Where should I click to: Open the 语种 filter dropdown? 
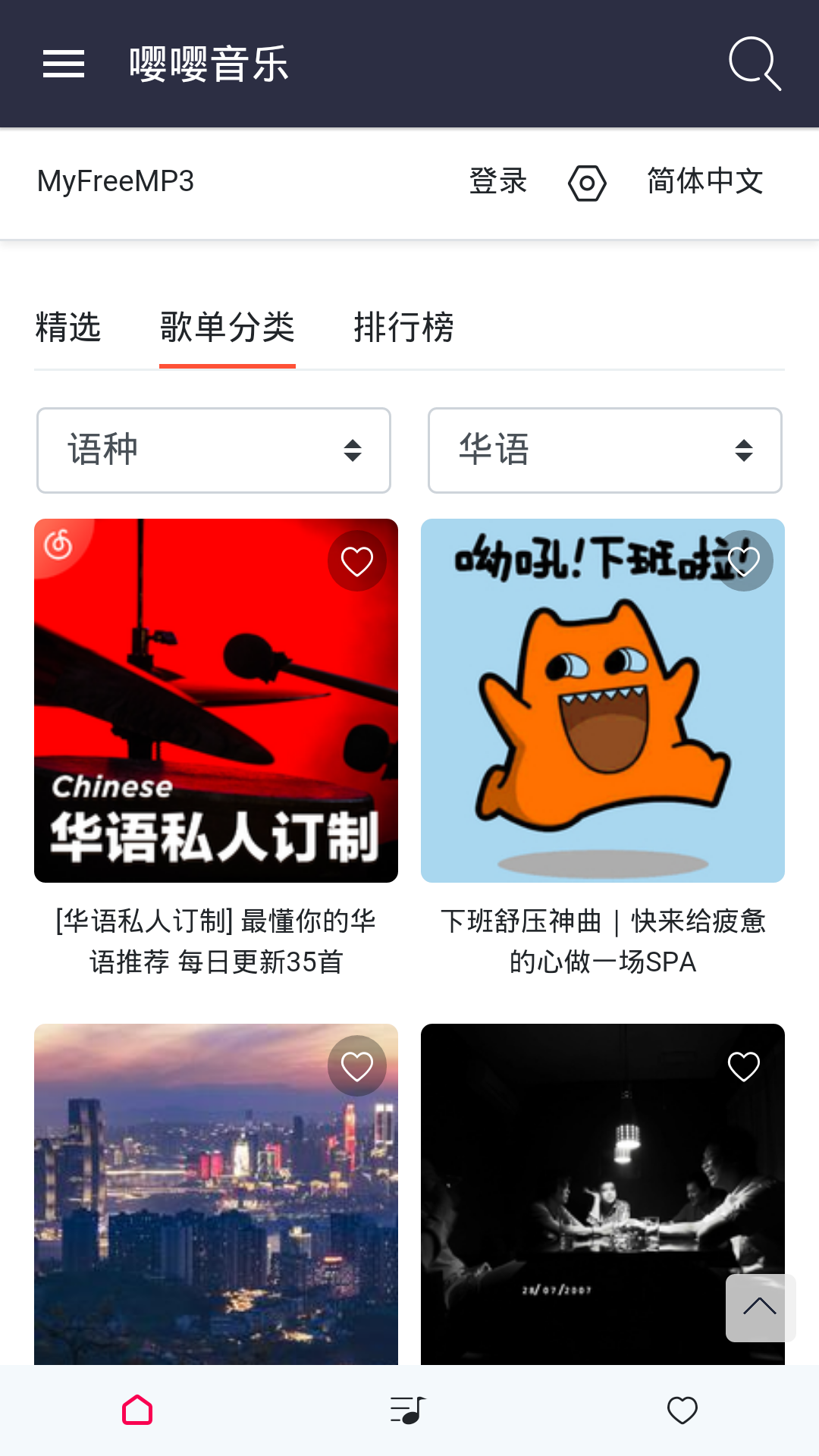point(213,450)
